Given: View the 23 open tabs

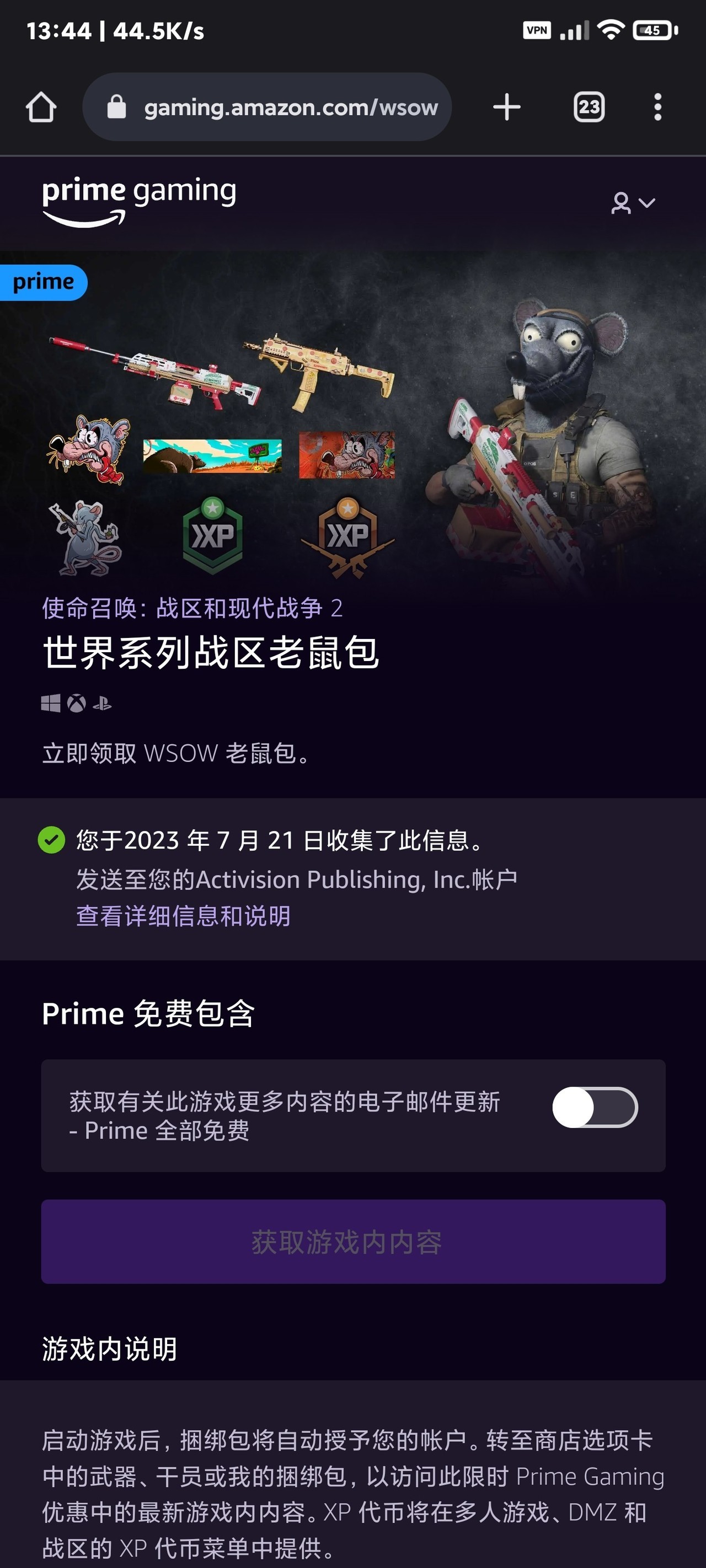Looking at the screenshot, I should (x=589, y=107).
